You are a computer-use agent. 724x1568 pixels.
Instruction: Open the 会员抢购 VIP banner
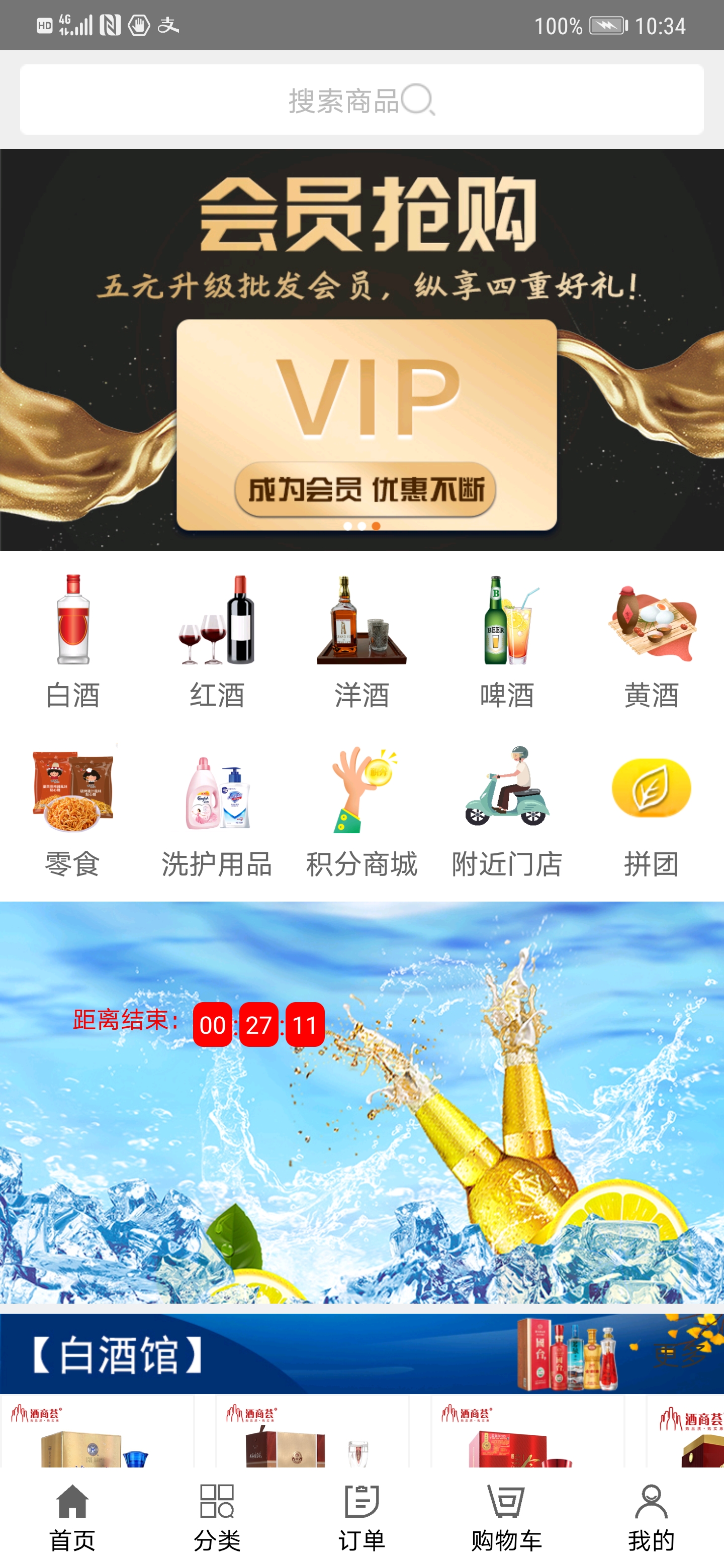[x=361, y=350]
